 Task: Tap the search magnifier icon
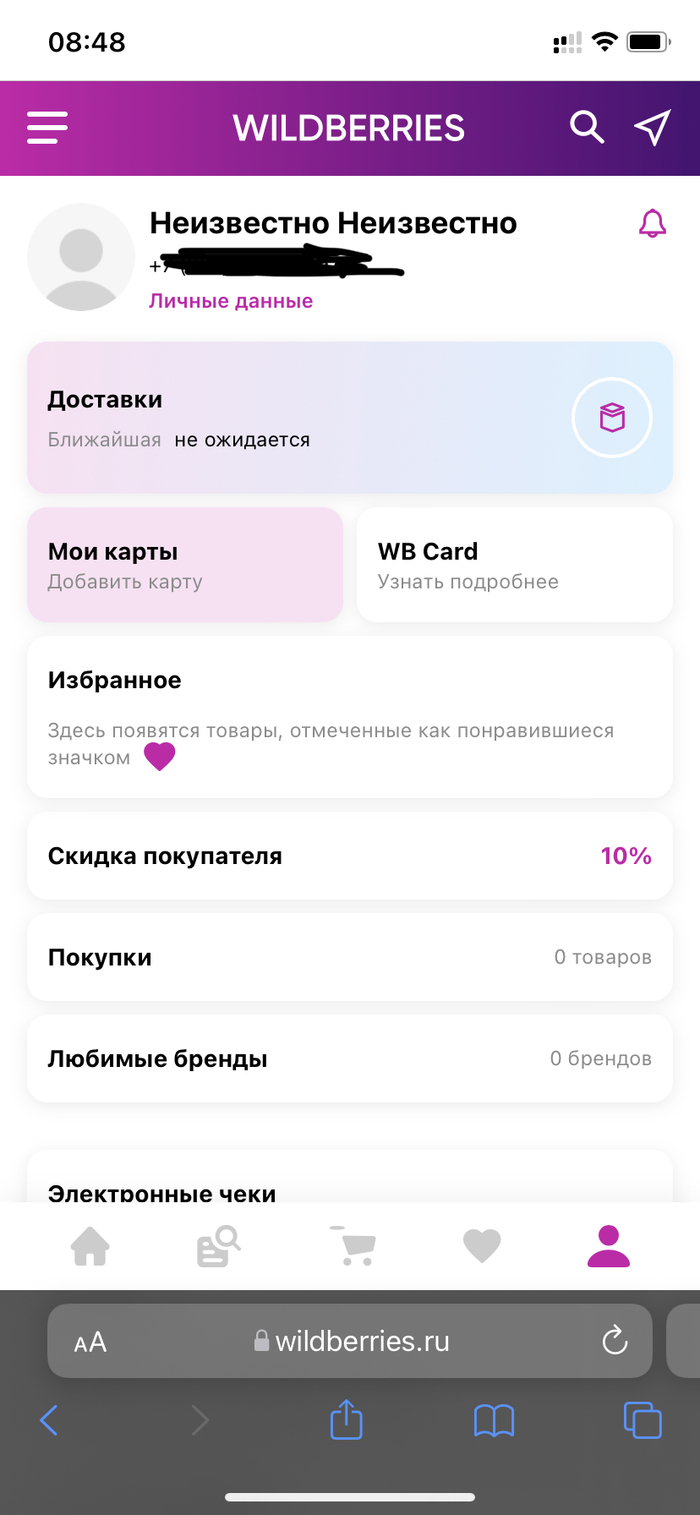tap(587, 128)
